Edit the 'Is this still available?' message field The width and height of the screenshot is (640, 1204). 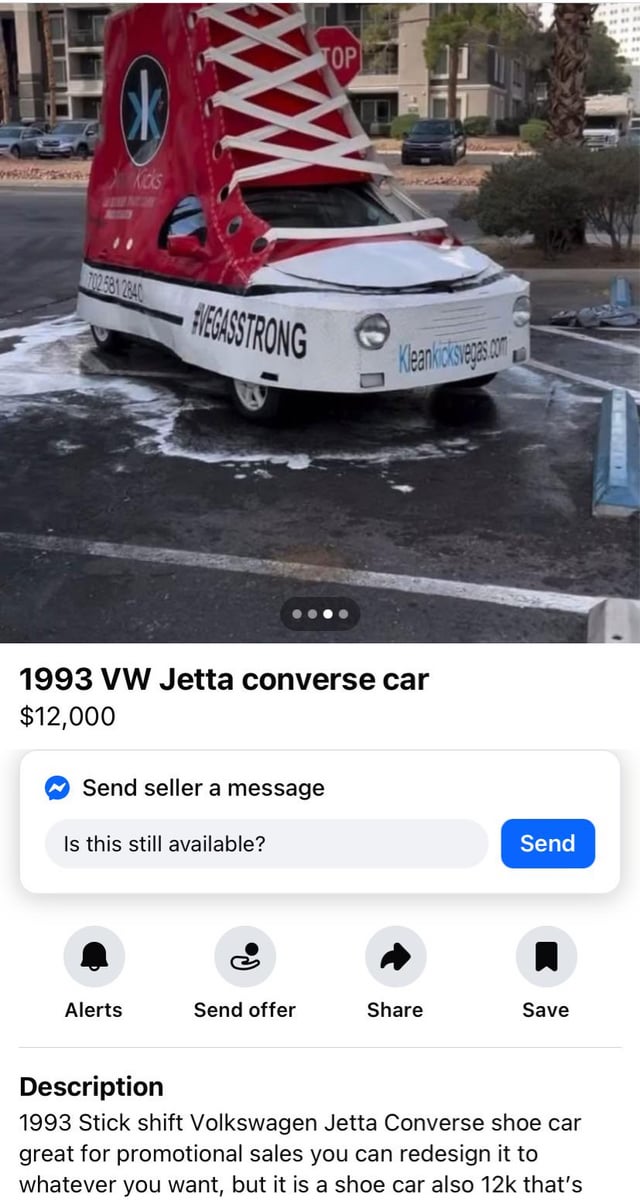point(266,843)
